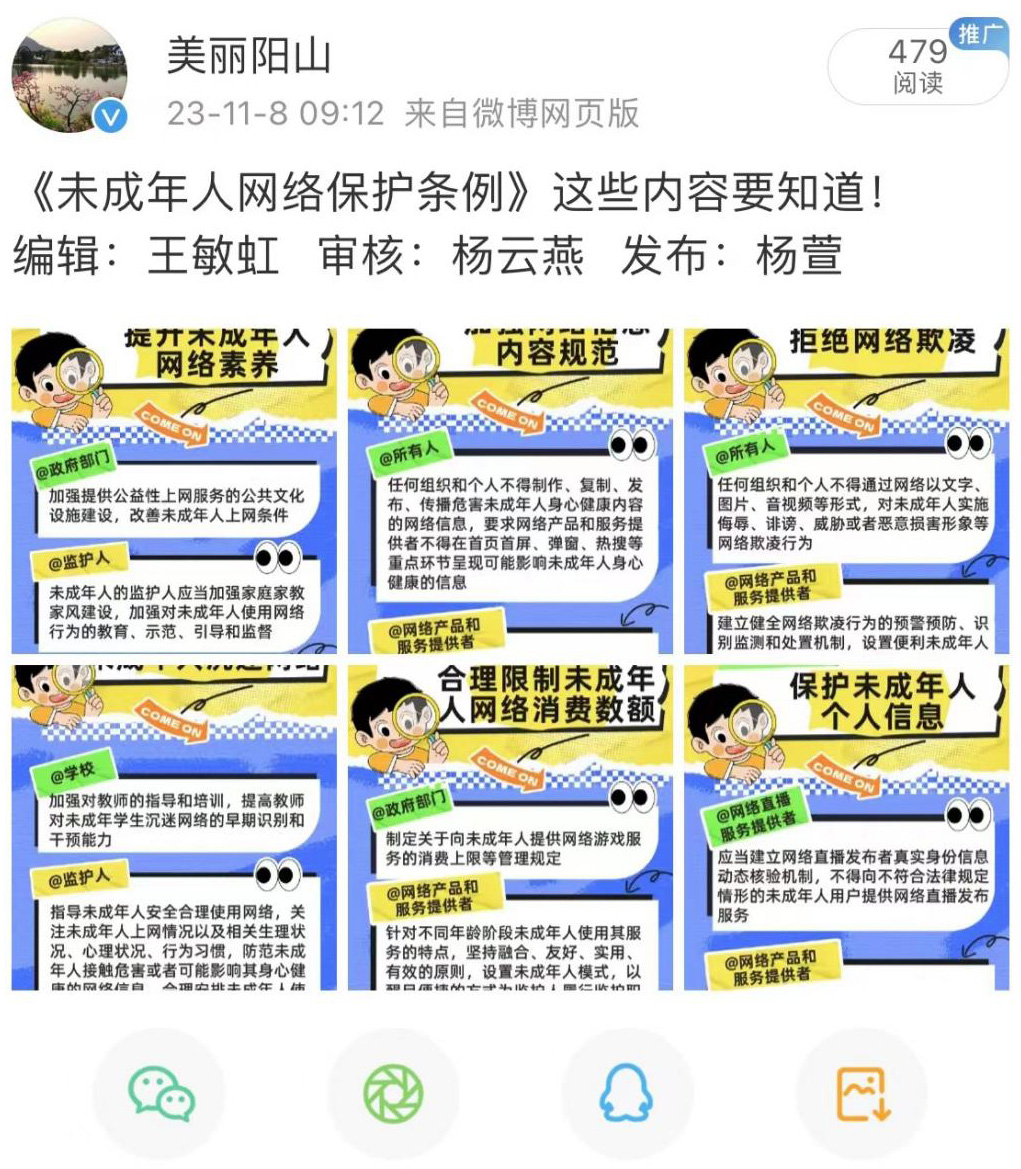
Task: Share the post to WeChat
Action: [x=160, y=1094]
